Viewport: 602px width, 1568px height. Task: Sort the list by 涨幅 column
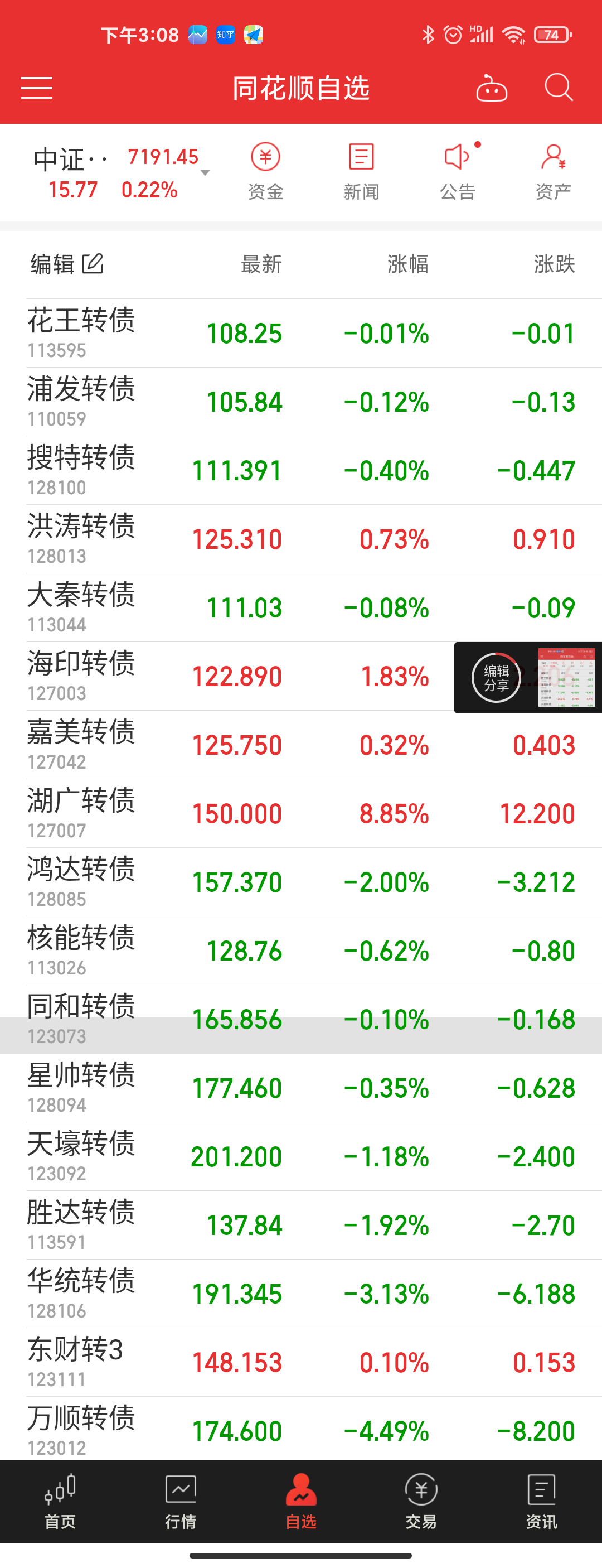click(x=408, y=264)
